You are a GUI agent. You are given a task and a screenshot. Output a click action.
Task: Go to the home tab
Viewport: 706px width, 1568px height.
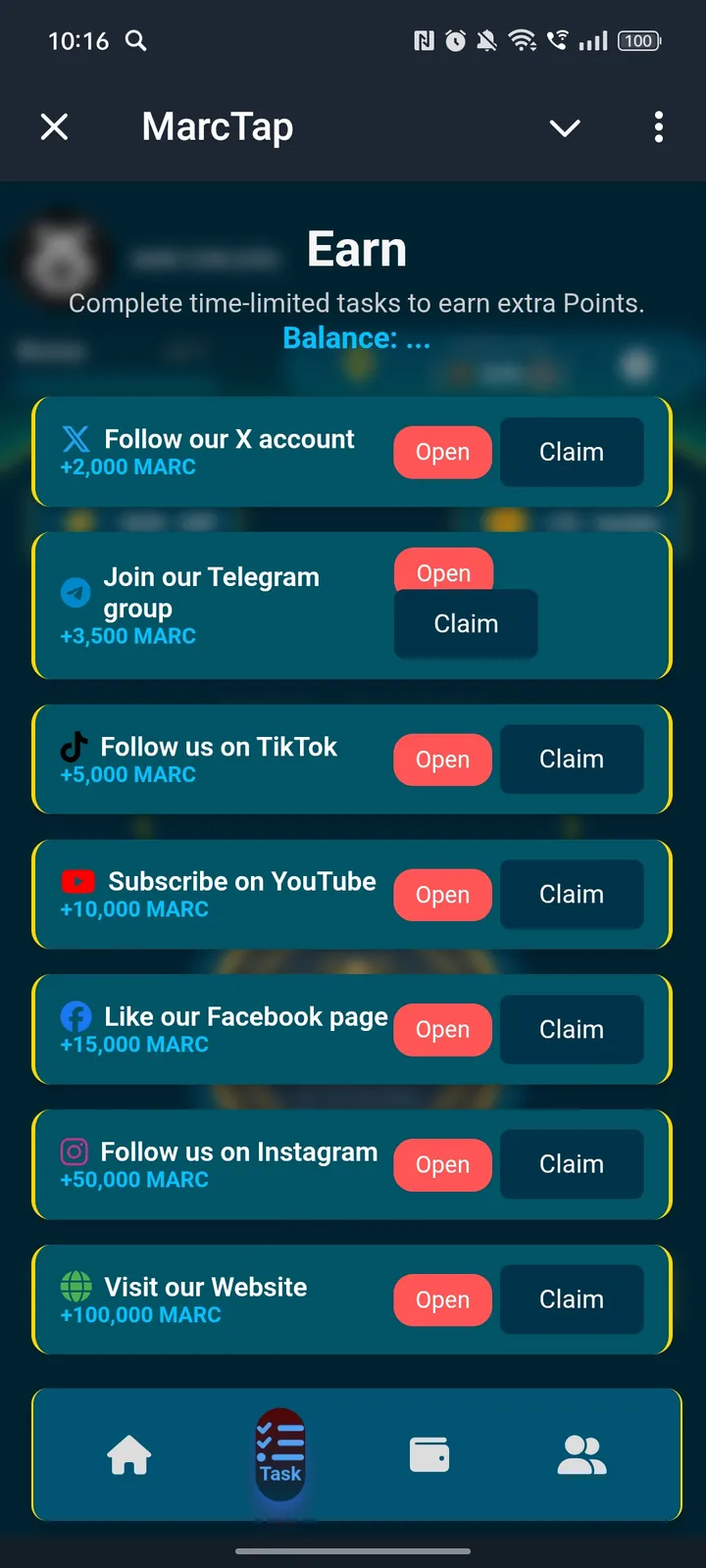129,1455
